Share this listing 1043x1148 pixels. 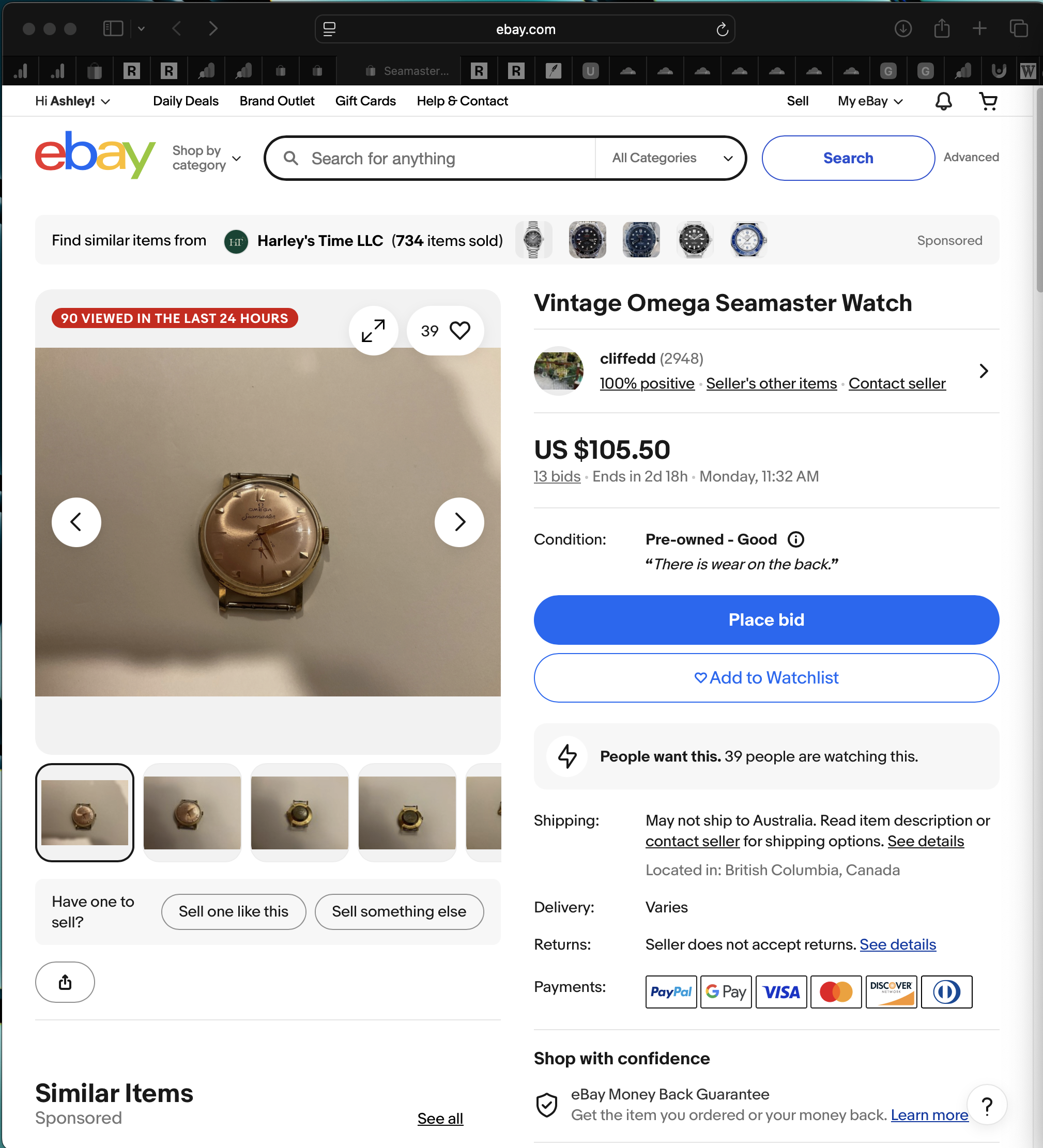[x=65, y=982]
